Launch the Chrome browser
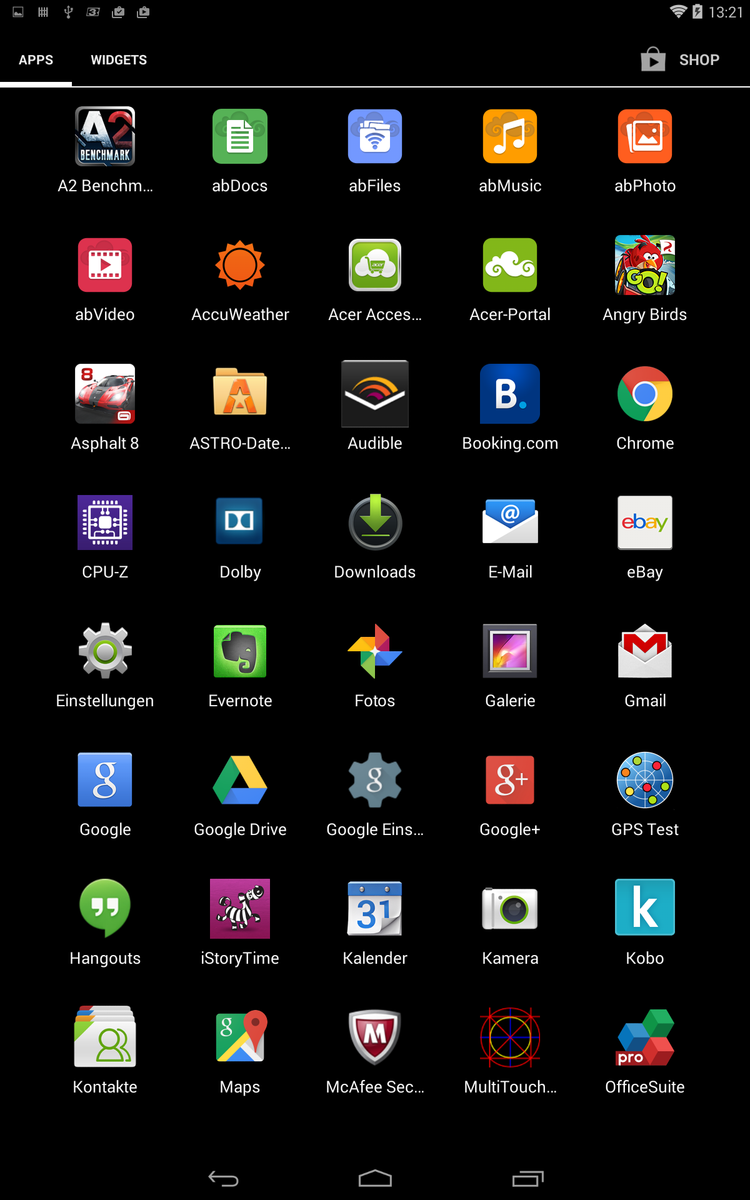Screen dimensions: 750x1200 coord(645,394)
